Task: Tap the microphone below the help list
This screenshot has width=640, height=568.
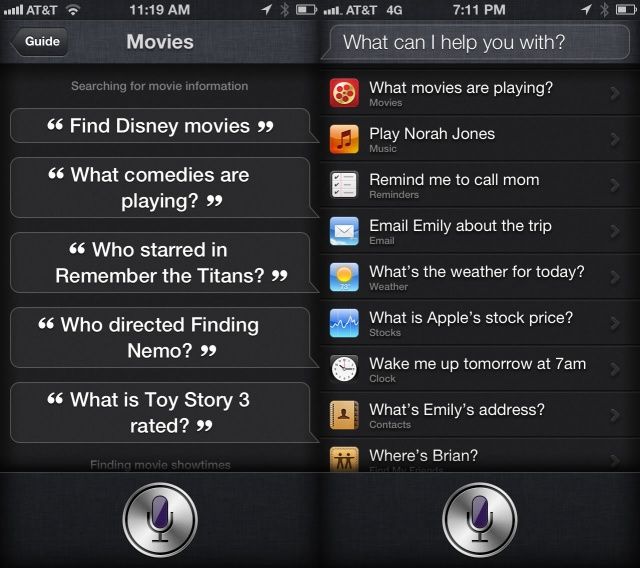Action: tap(480, 520)
